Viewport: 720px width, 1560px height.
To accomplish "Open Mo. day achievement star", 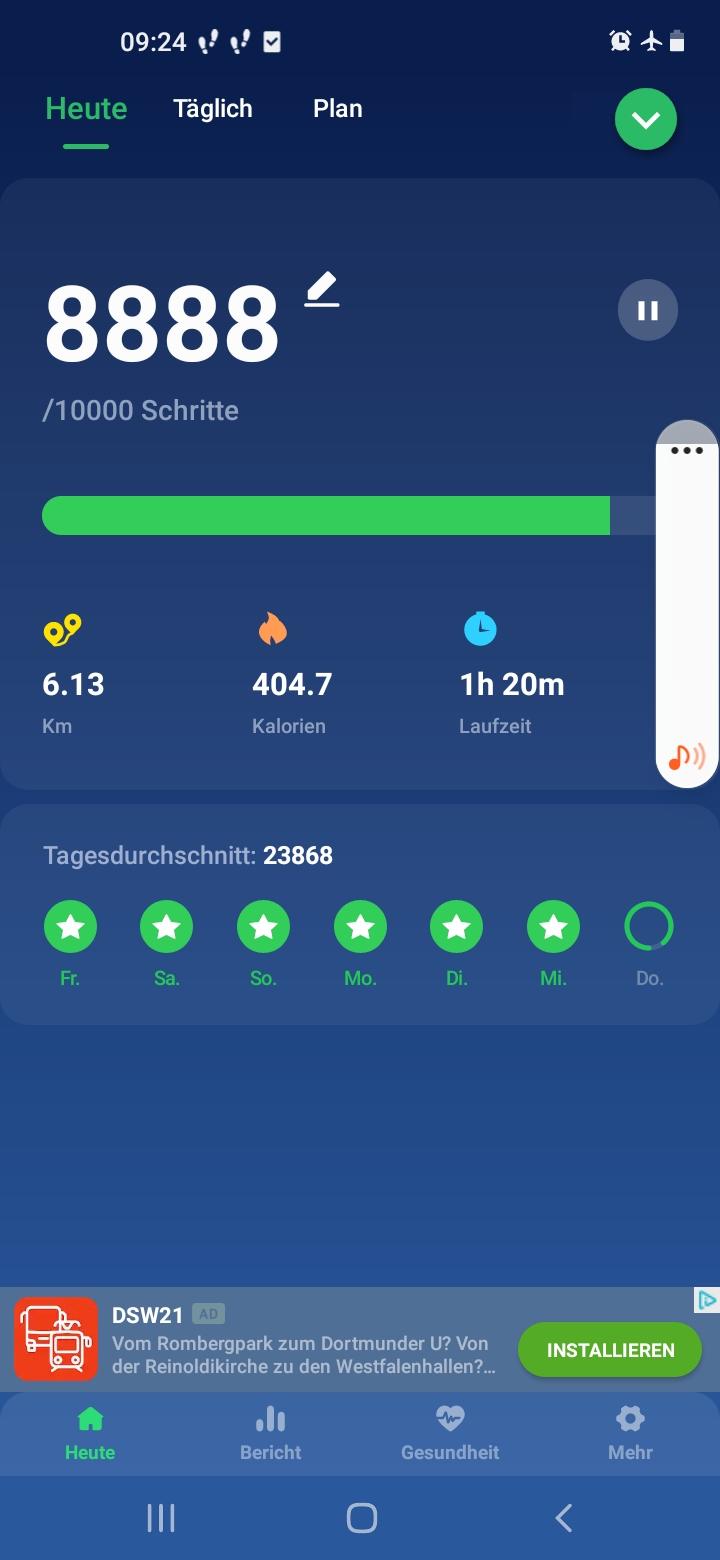I will point(360,927).
